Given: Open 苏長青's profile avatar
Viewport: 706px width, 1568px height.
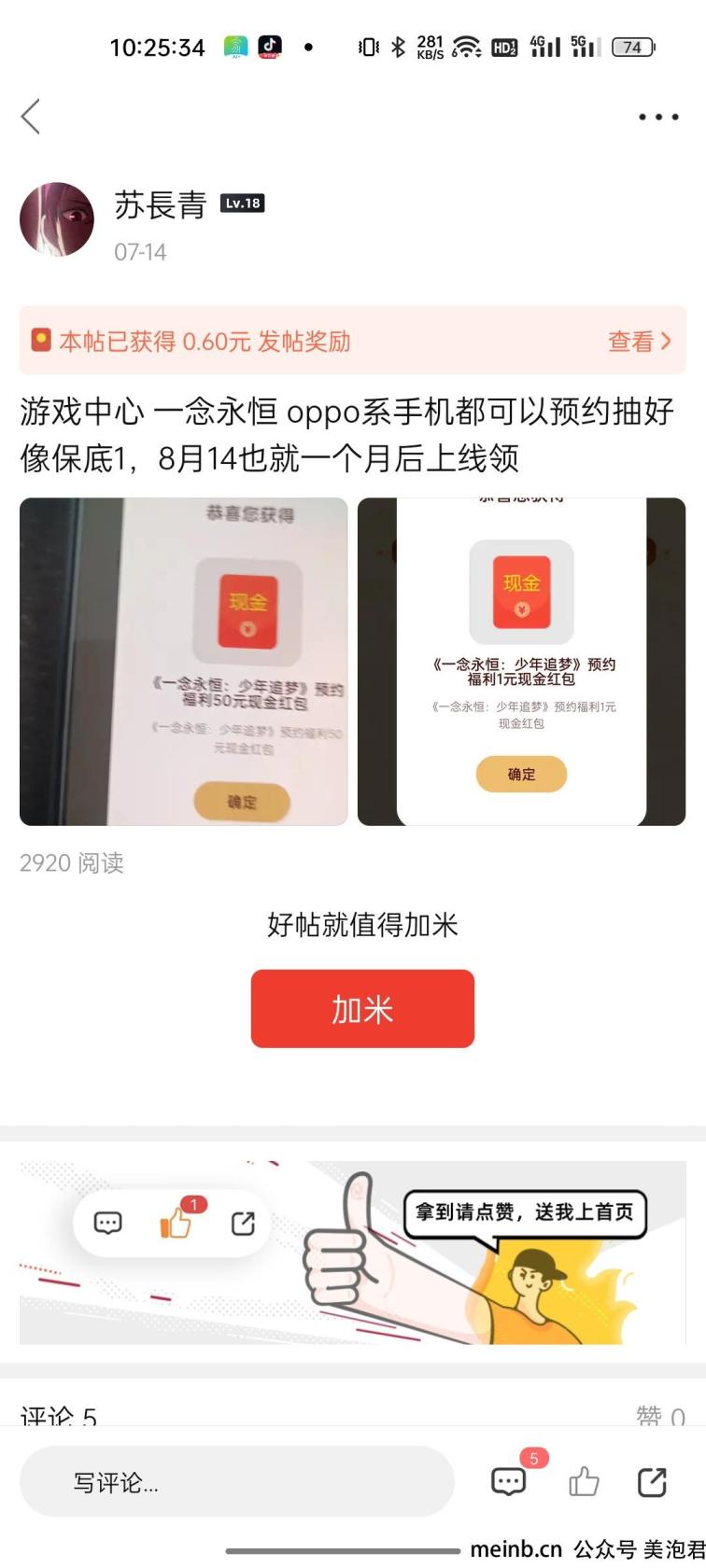Looking at the screenshot, I should (x=57, y=219).
